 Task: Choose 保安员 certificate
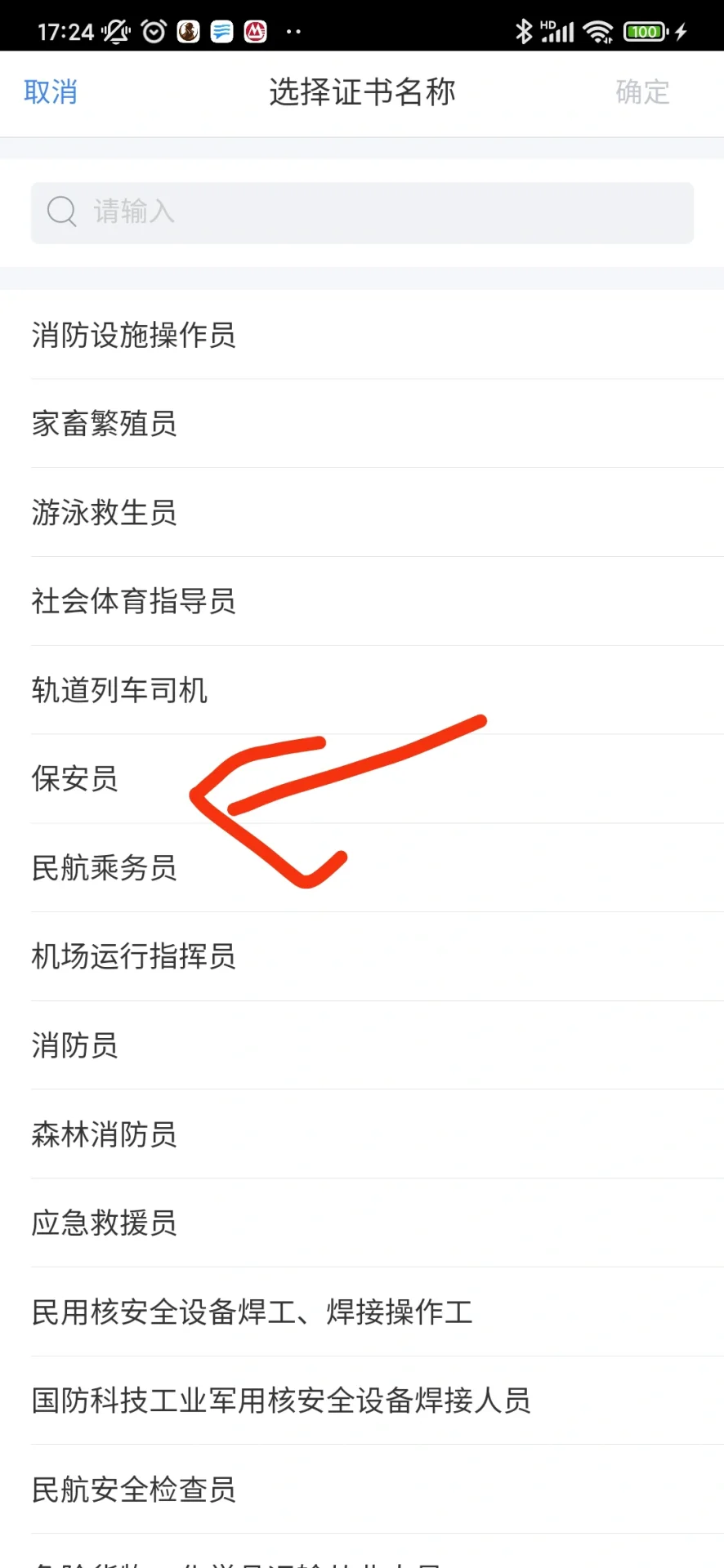click(75, 779)
